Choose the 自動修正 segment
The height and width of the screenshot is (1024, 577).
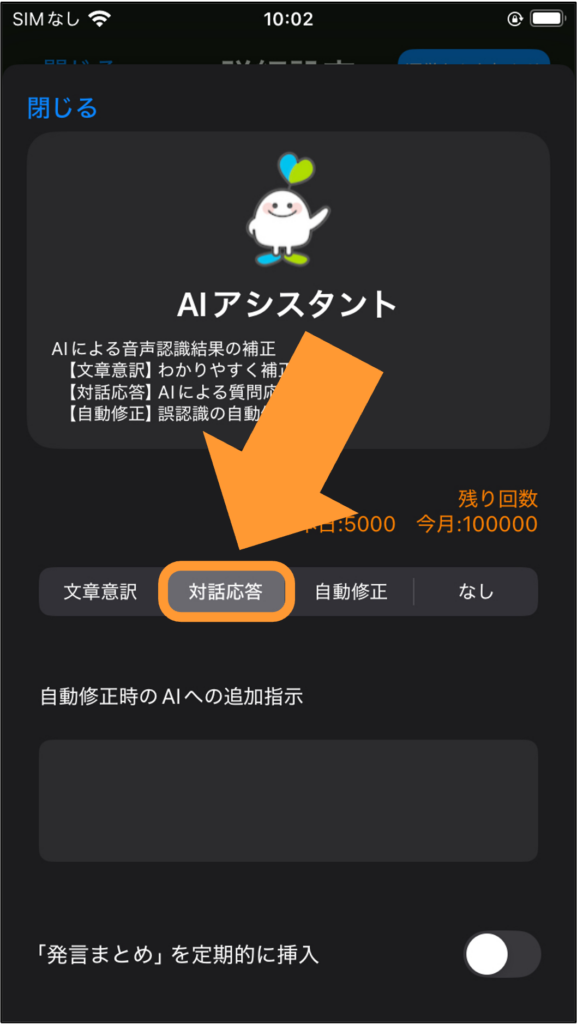point(351,592)
